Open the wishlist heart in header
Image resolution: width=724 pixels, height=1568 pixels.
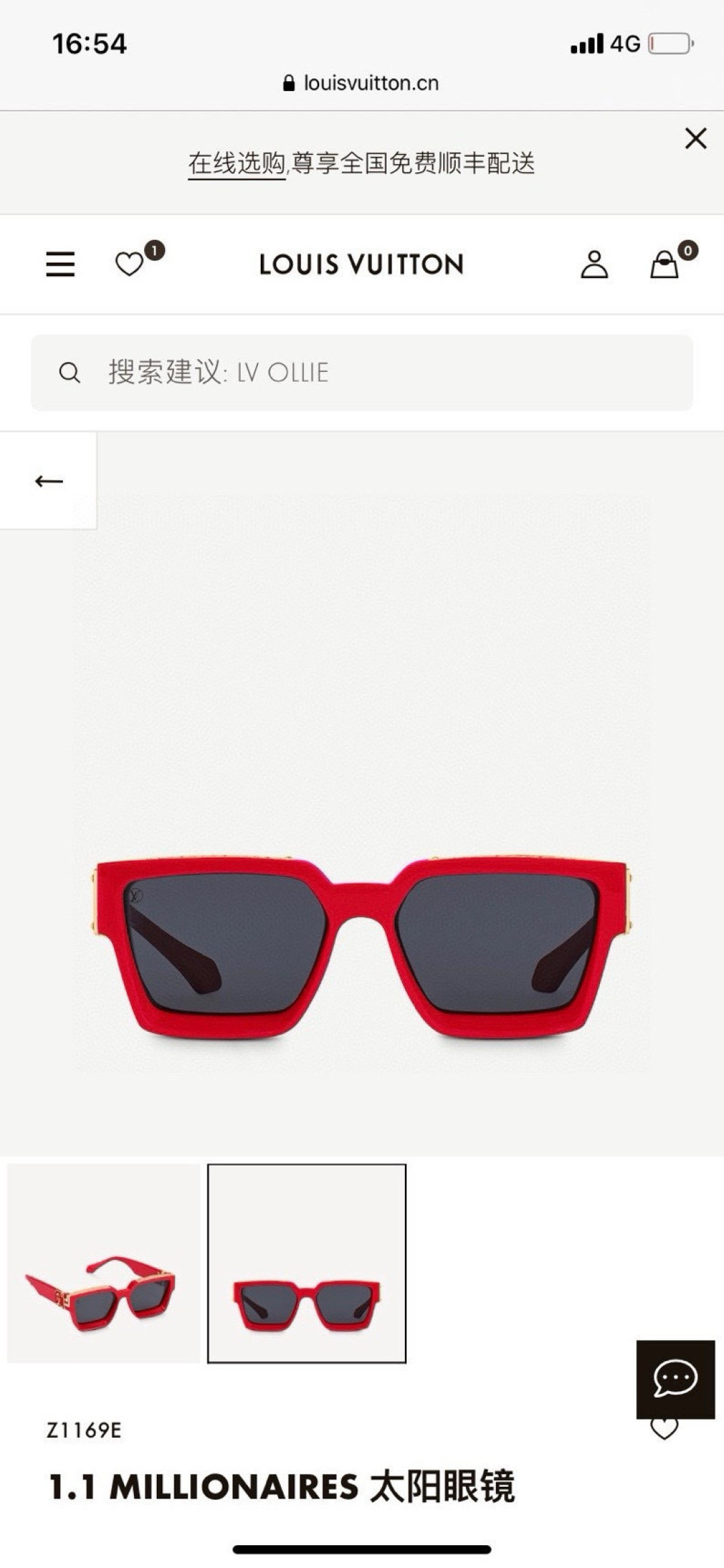pyautogui.click(x=129, y=264)
